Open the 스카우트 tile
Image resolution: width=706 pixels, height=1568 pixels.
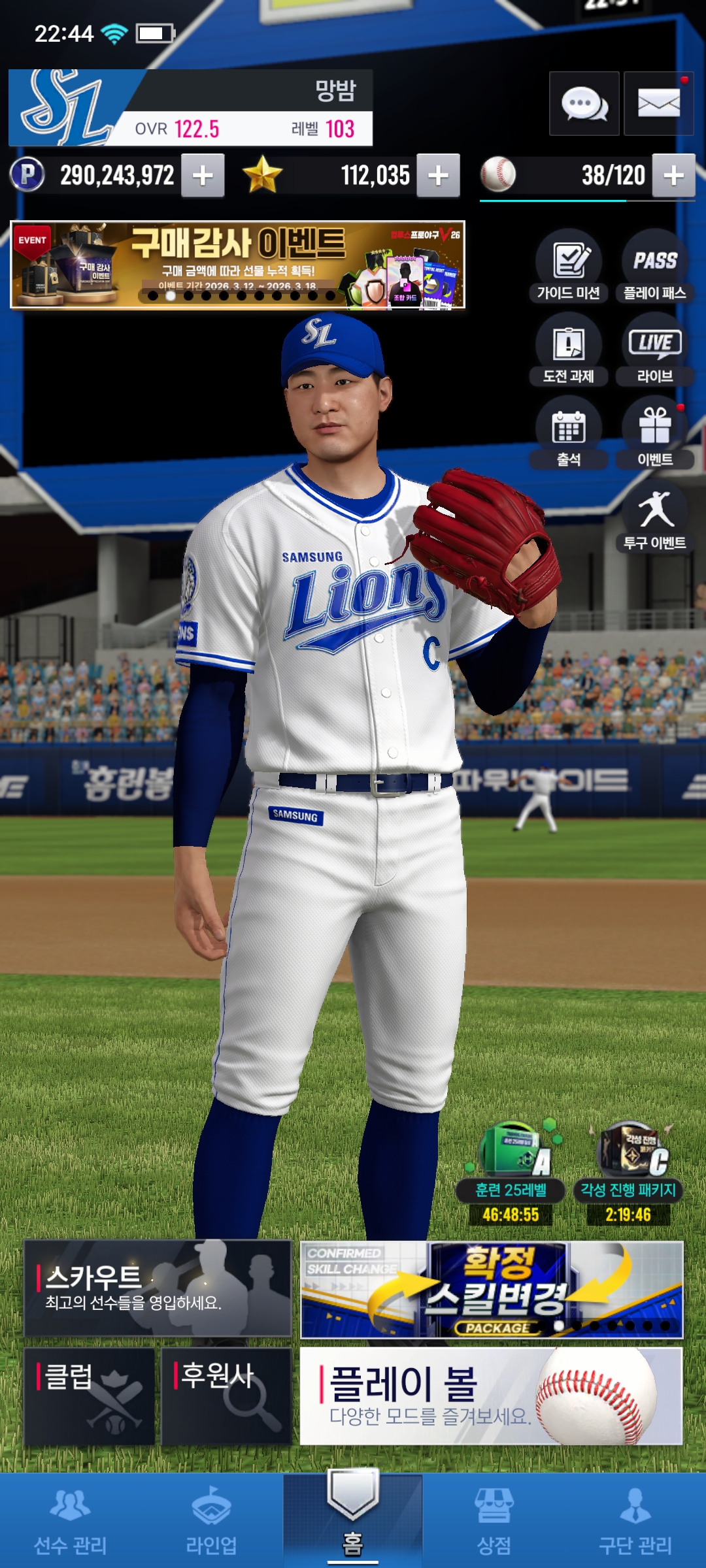(158, 1288)
